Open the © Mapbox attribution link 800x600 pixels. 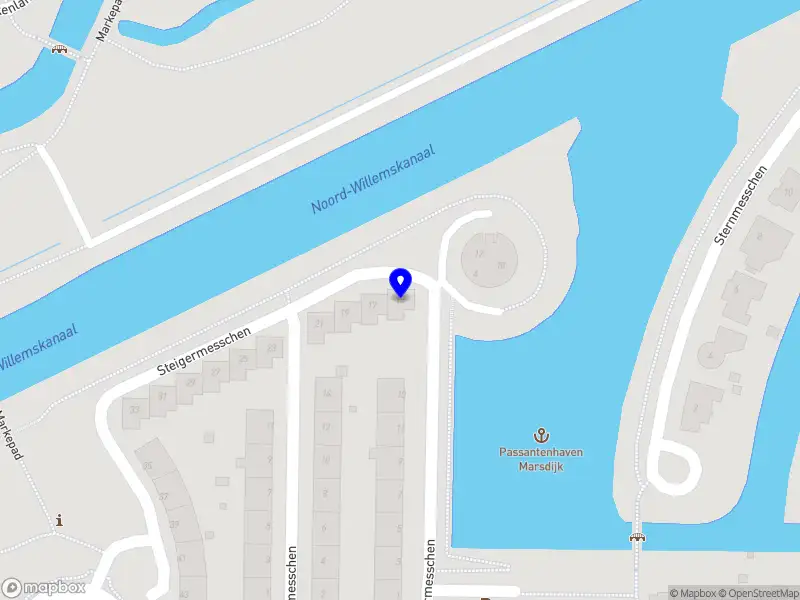(691, 593)
